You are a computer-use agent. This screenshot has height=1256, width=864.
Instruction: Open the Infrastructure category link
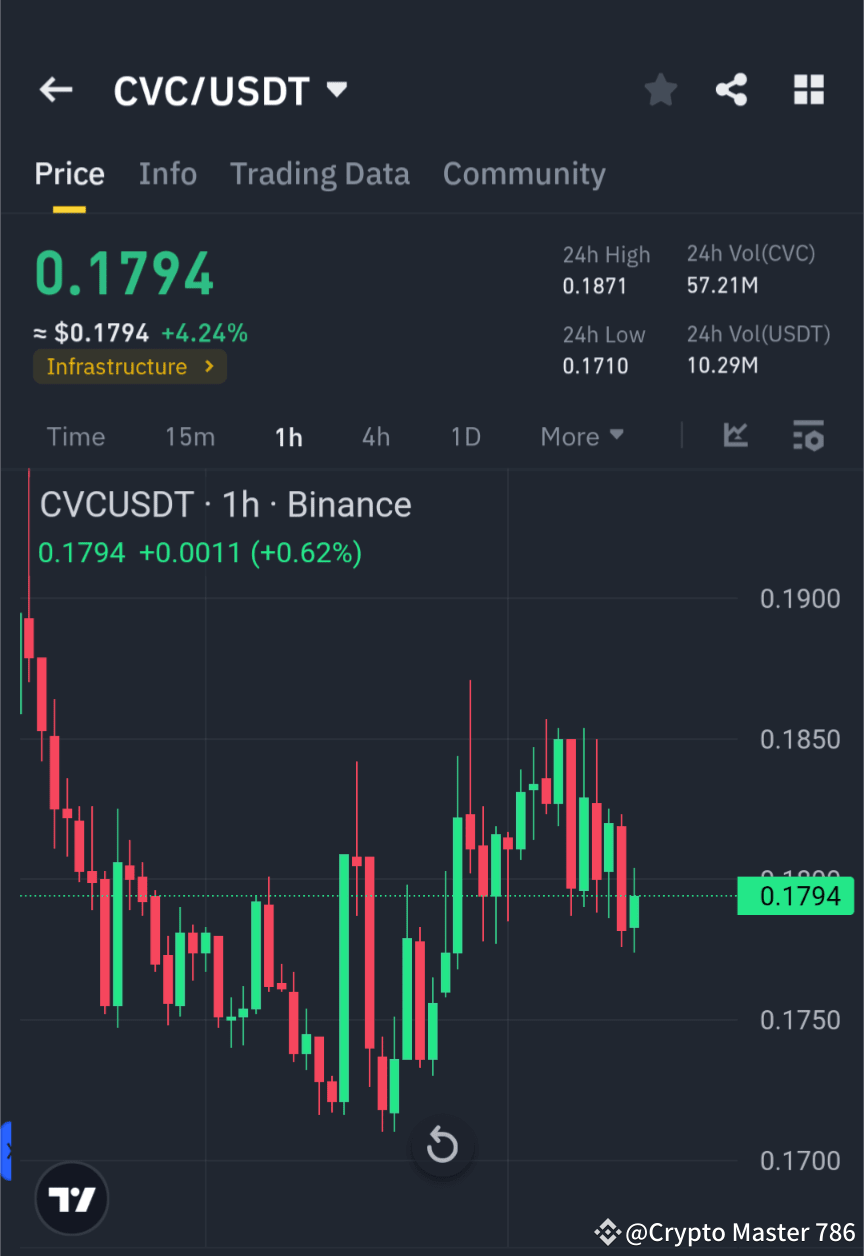pyautogui.click(x=129, y=367)
